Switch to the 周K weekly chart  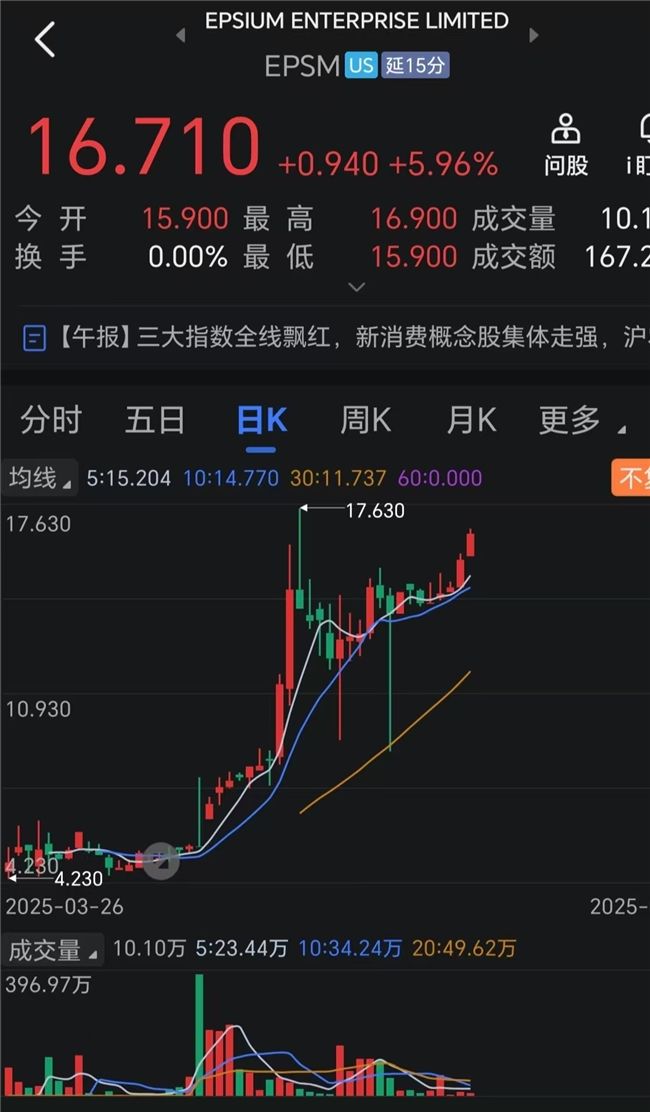pos(366,420)
